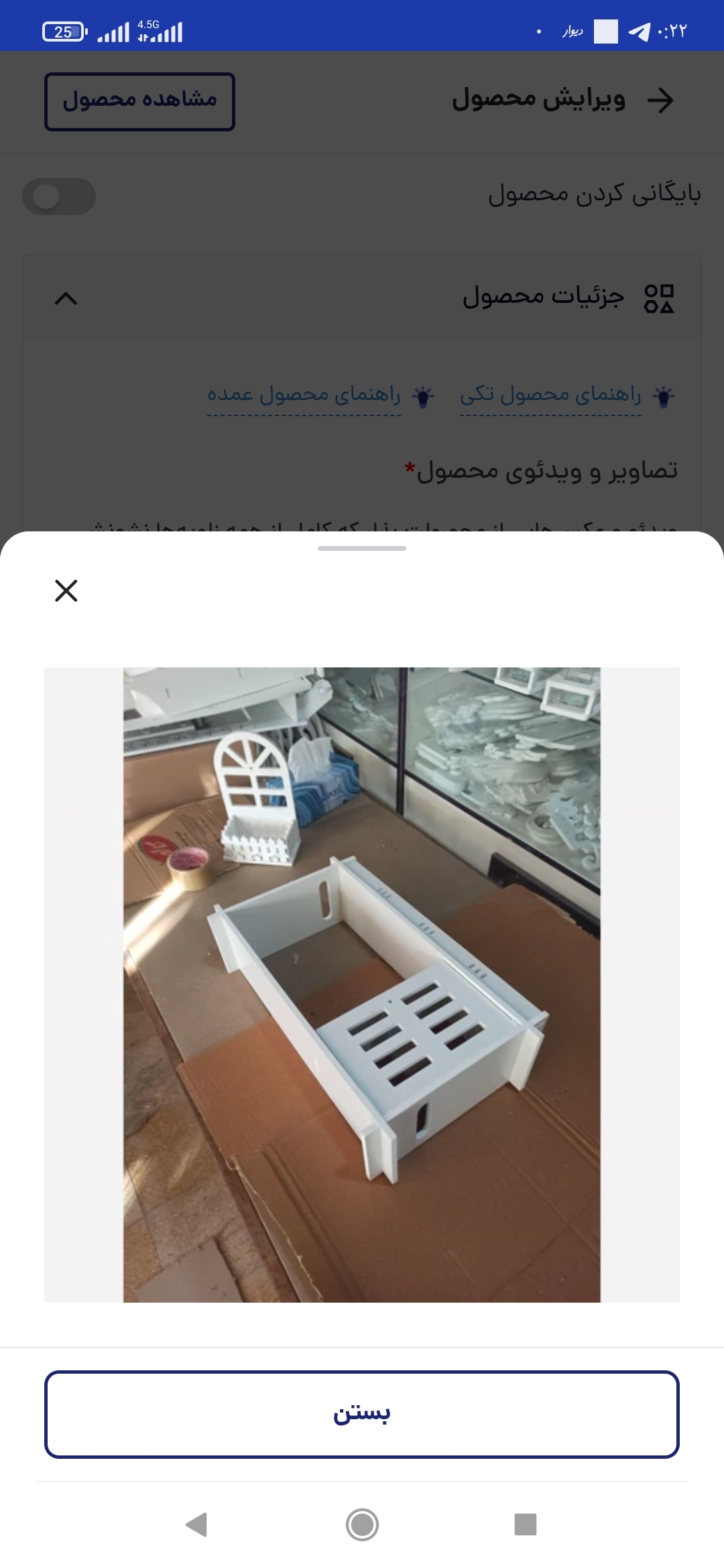724x1568 pixels.
Task: Go to the home screen via the home button
Action: coord(362,1524)
